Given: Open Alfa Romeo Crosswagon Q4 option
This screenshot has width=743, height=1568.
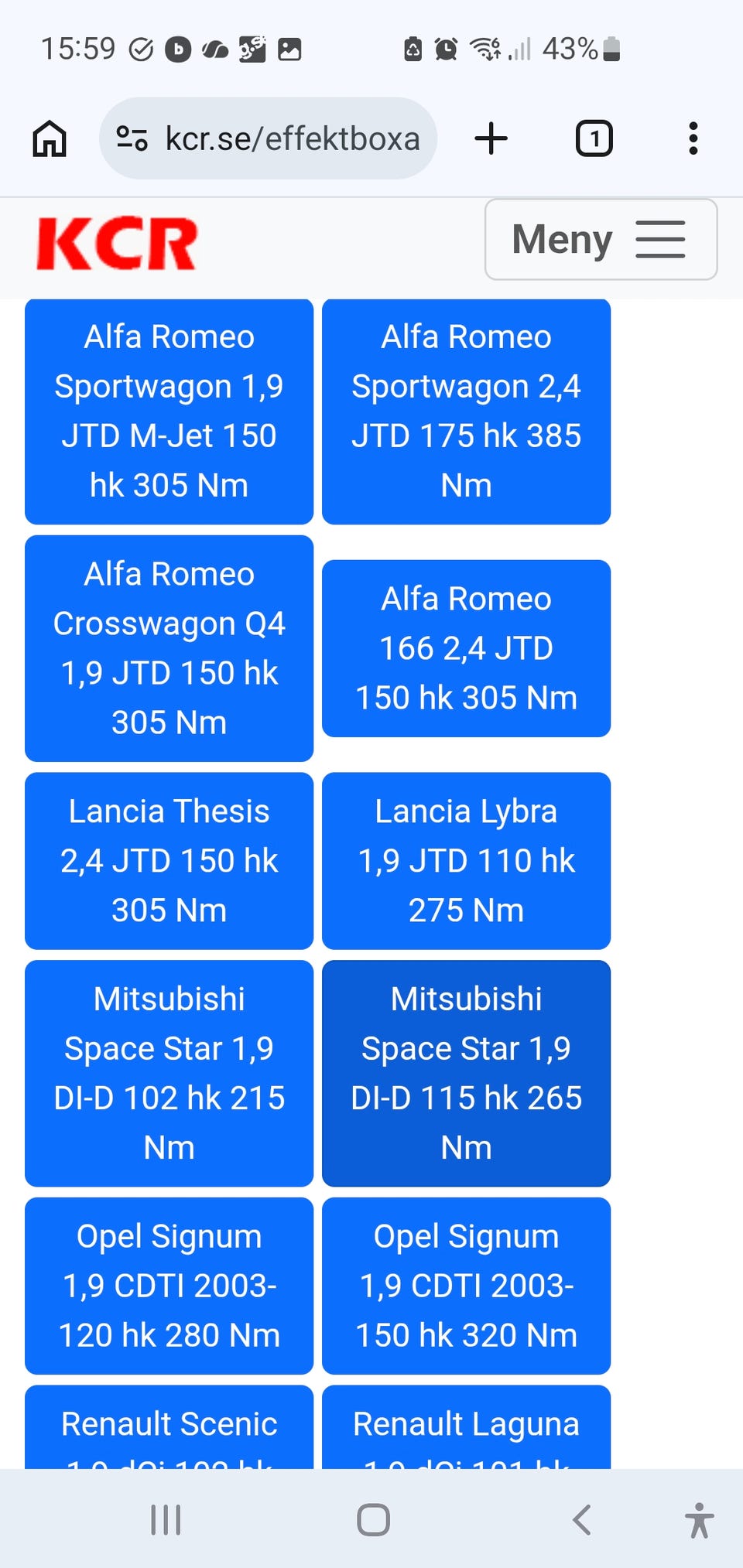Looking at the screenshot, I should point(169,648).
